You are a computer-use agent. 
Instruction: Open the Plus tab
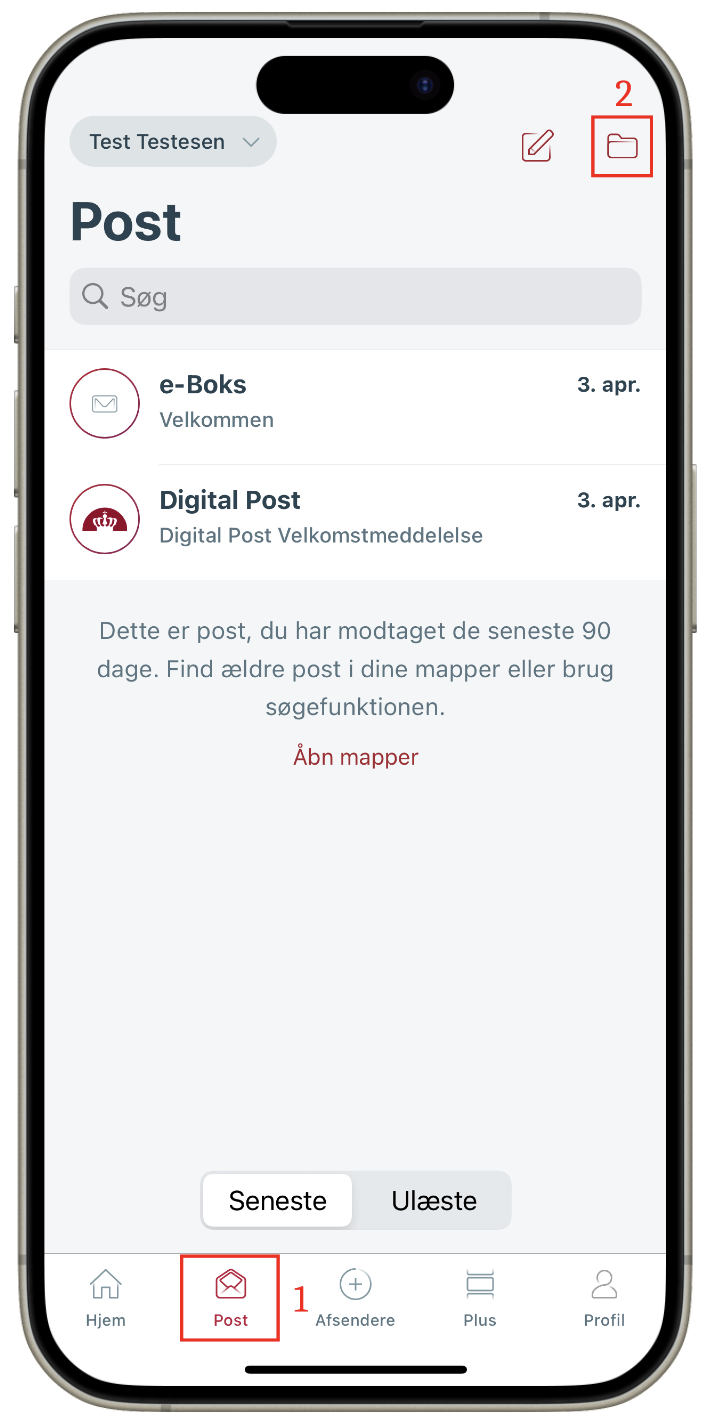click(x=480, y=1298)
